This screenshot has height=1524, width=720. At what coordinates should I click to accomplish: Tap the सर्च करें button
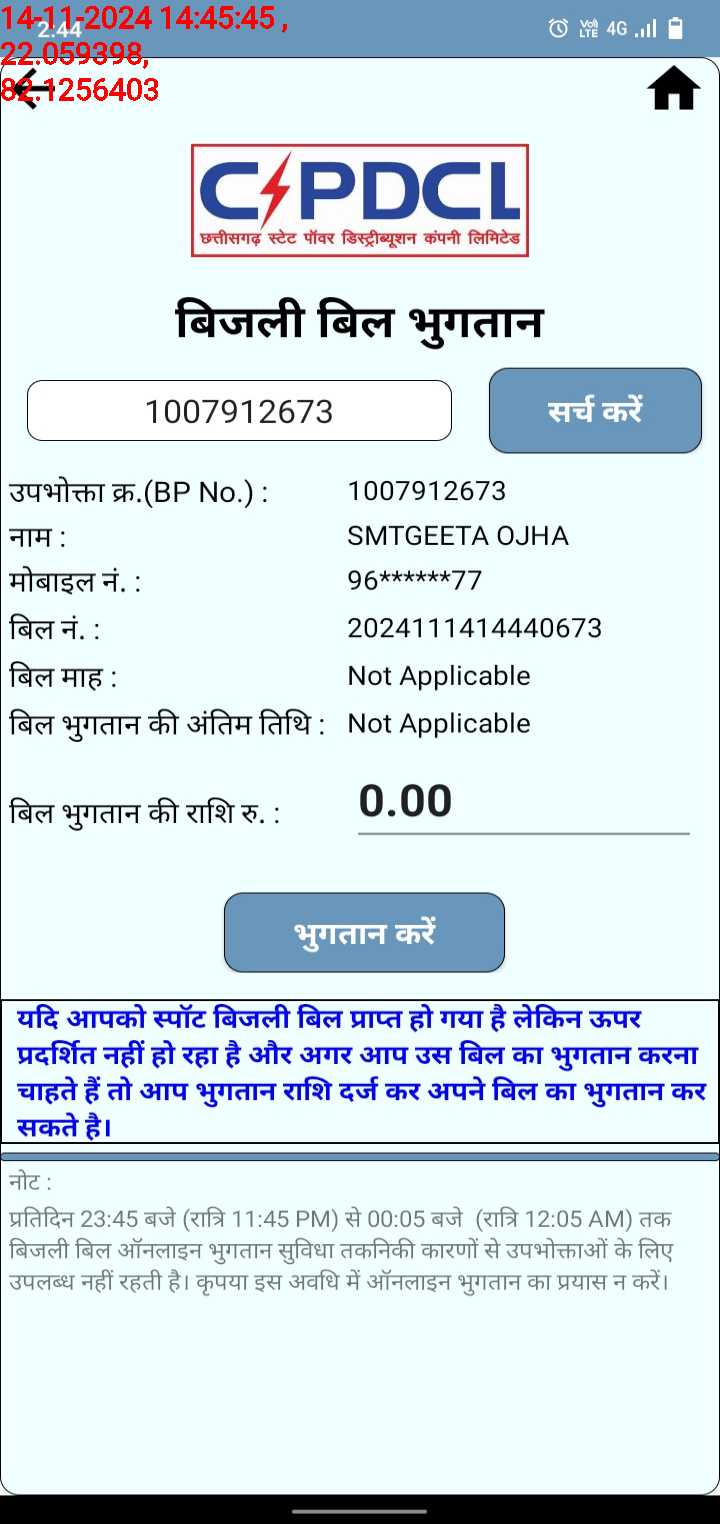pyautogui.click(x=595, y=410)
